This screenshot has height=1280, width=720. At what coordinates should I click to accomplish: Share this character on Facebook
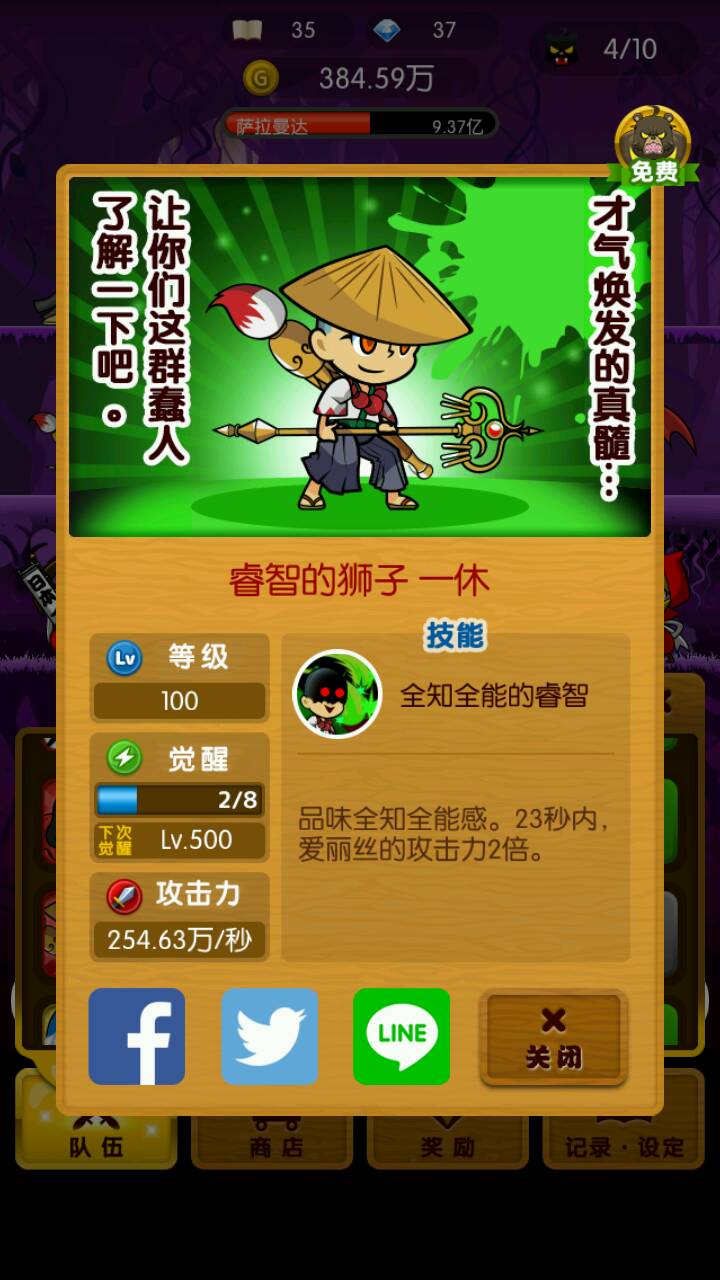coord(137,1037)
